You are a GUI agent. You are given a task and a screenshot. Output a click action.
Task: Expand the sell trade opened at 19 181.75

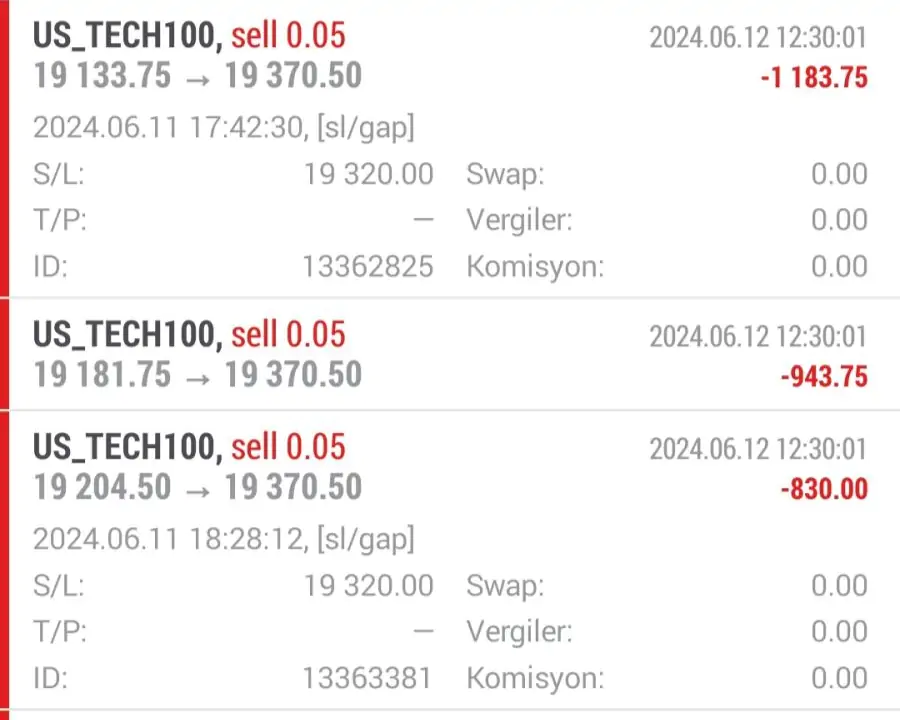pyautogui.click(x=450, y=355)
